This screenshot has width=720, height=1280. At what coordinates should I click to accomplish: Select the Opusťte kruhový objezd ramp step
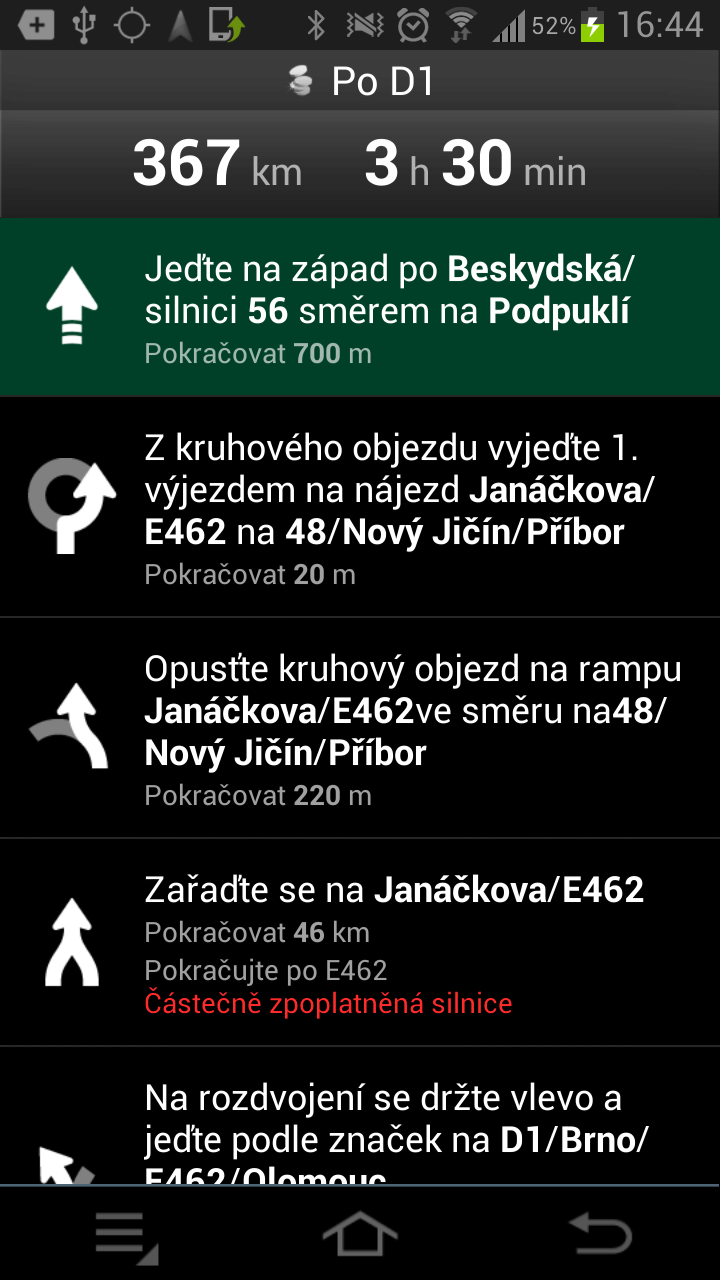[x=360, y=728]
